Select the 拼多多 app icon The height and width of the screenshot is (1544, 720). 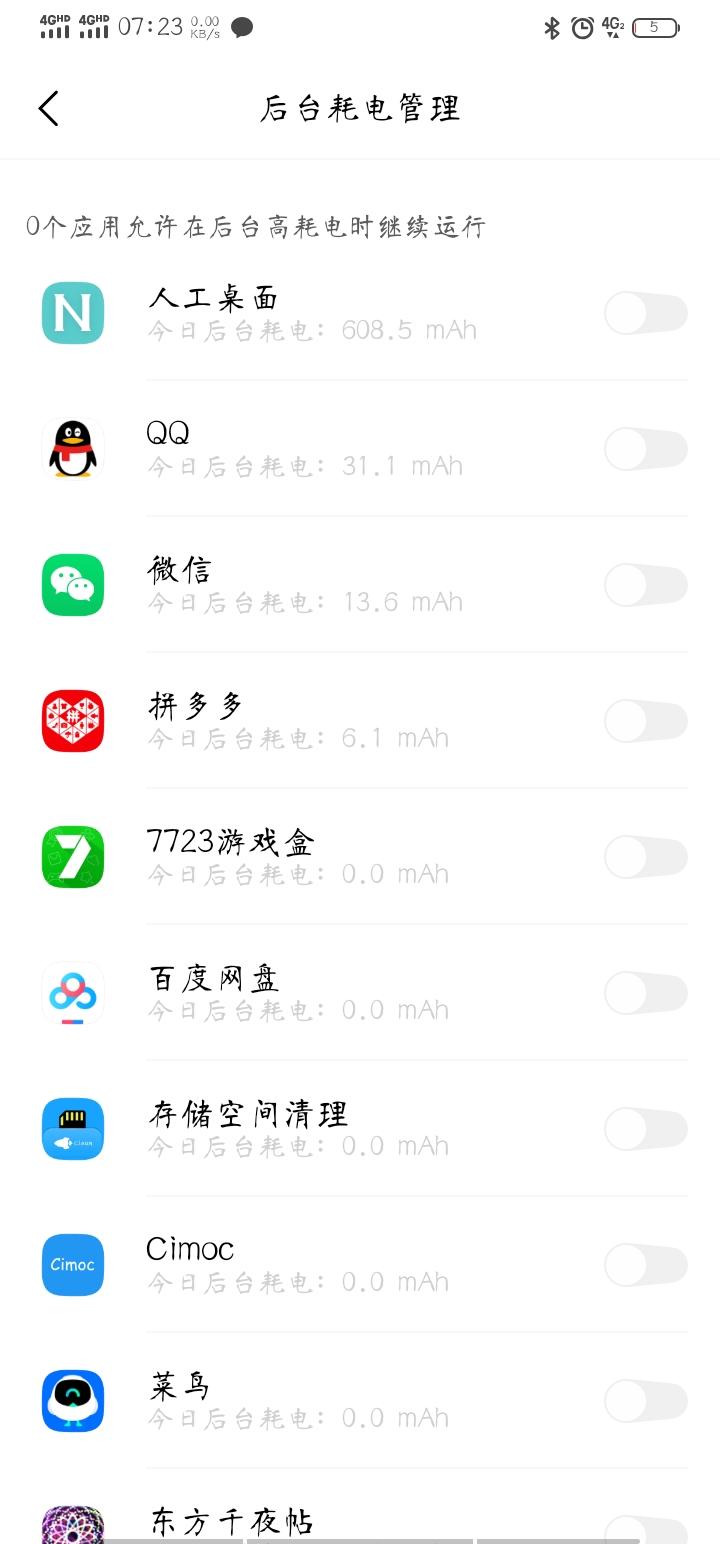coord(72,721)
